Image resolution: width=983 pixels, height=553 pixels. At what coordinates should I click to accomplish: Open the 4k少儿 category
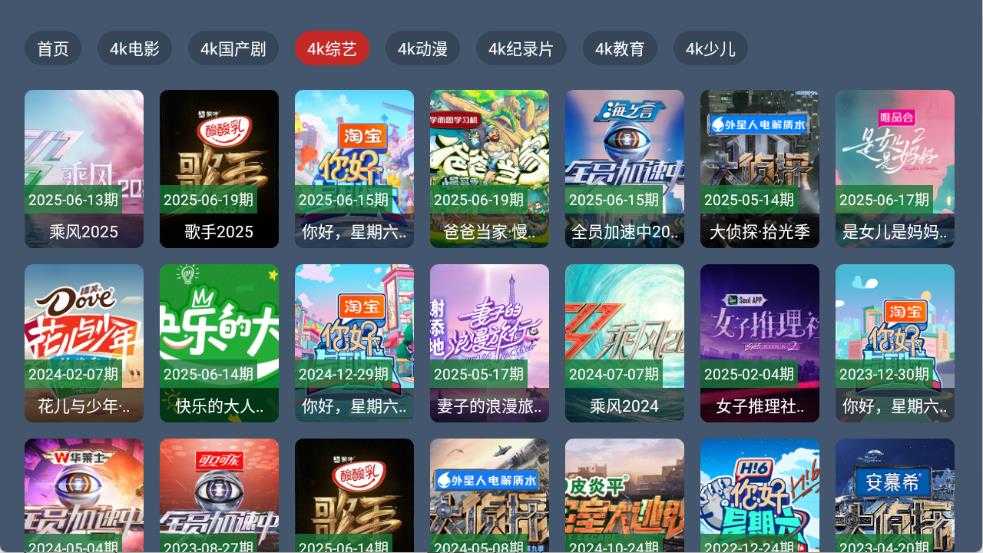[710, 48]
